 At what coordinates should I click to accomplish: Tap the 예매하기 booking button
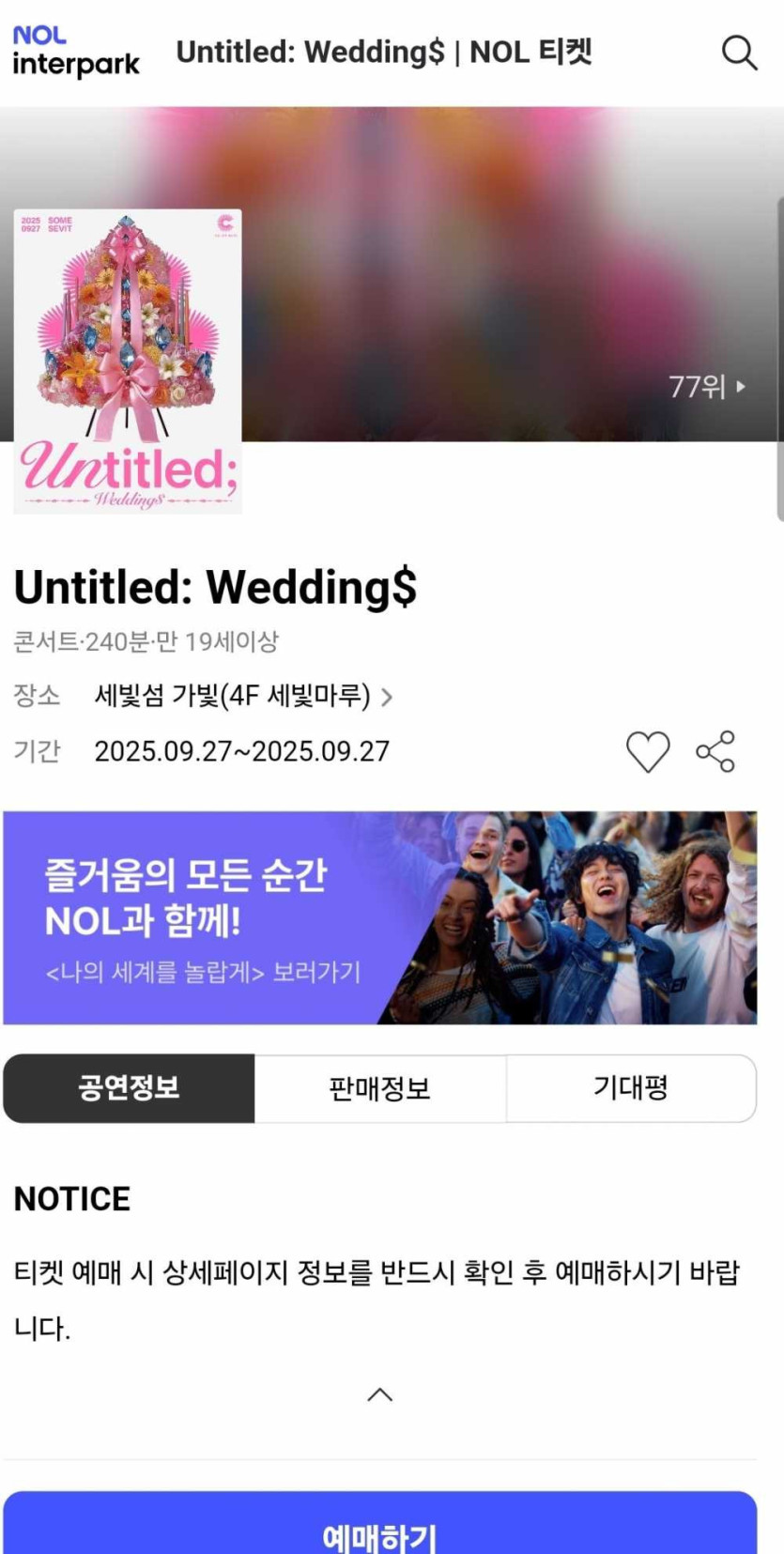(x=379, y=1529)
